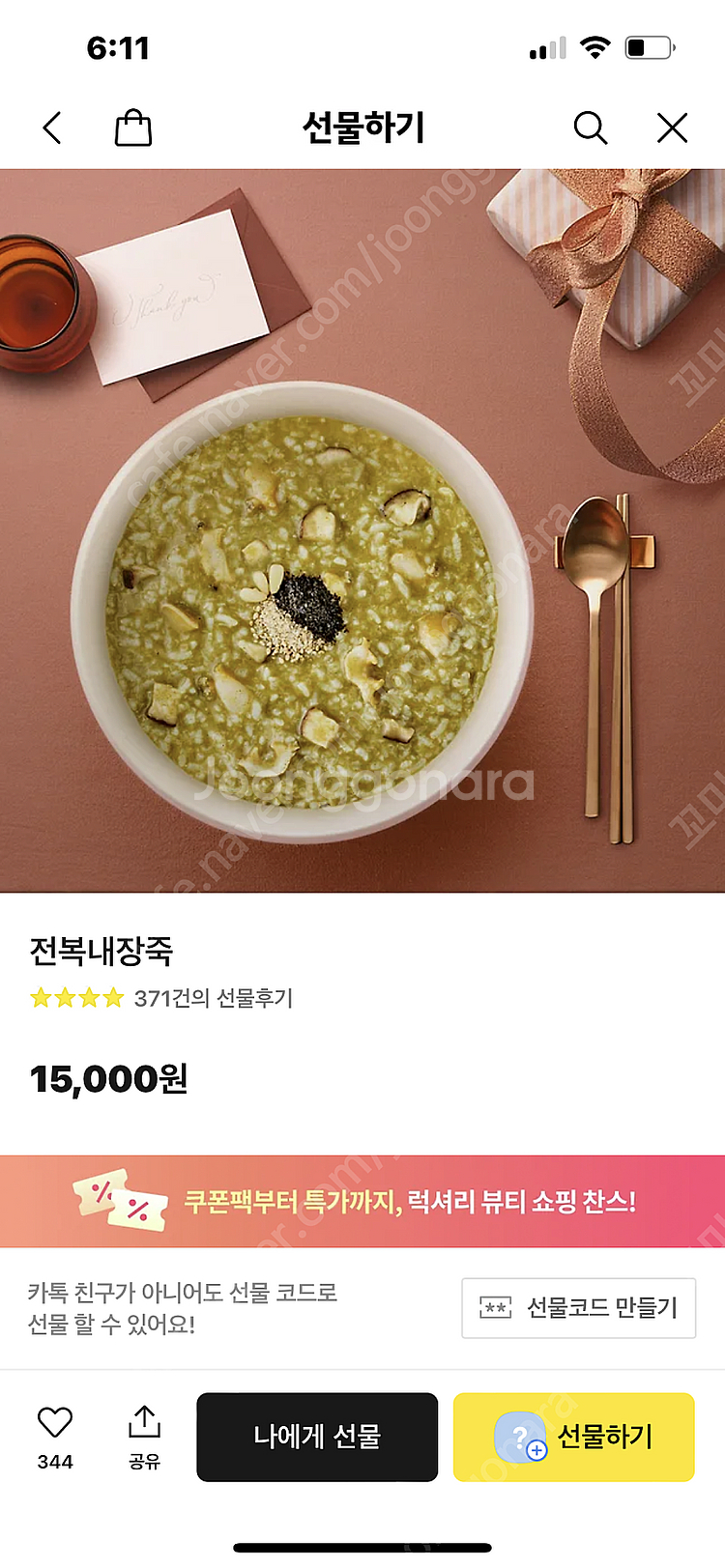Open the search magnifier
Viewport: 725px width, 1568px height.
(590, 127)
